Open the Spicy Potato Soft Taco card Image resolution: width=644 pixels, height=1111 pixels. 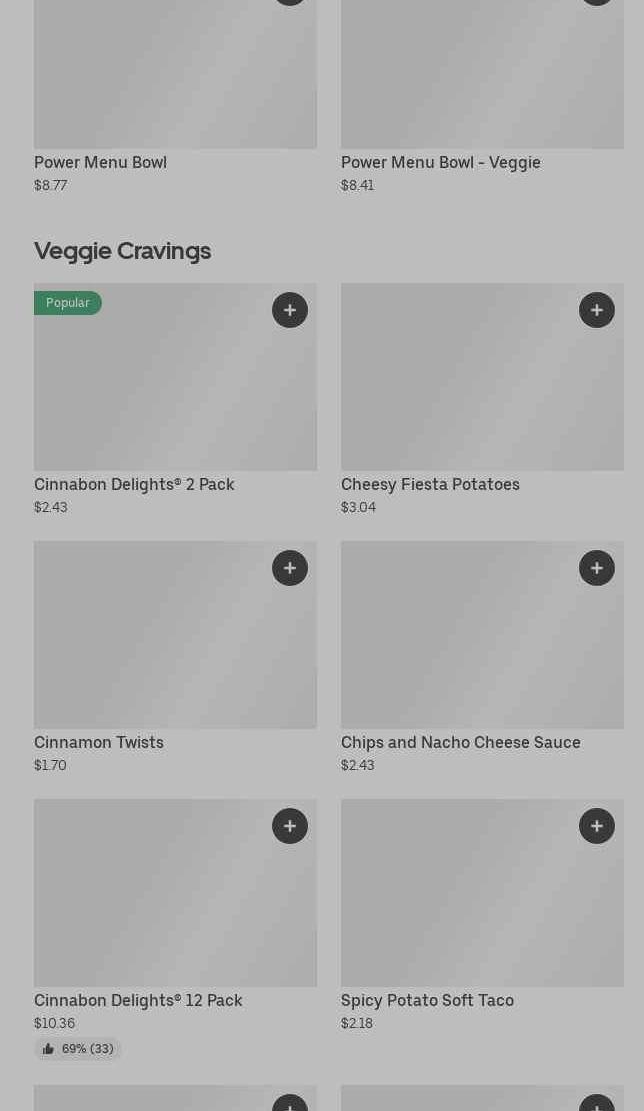[482, 916]
